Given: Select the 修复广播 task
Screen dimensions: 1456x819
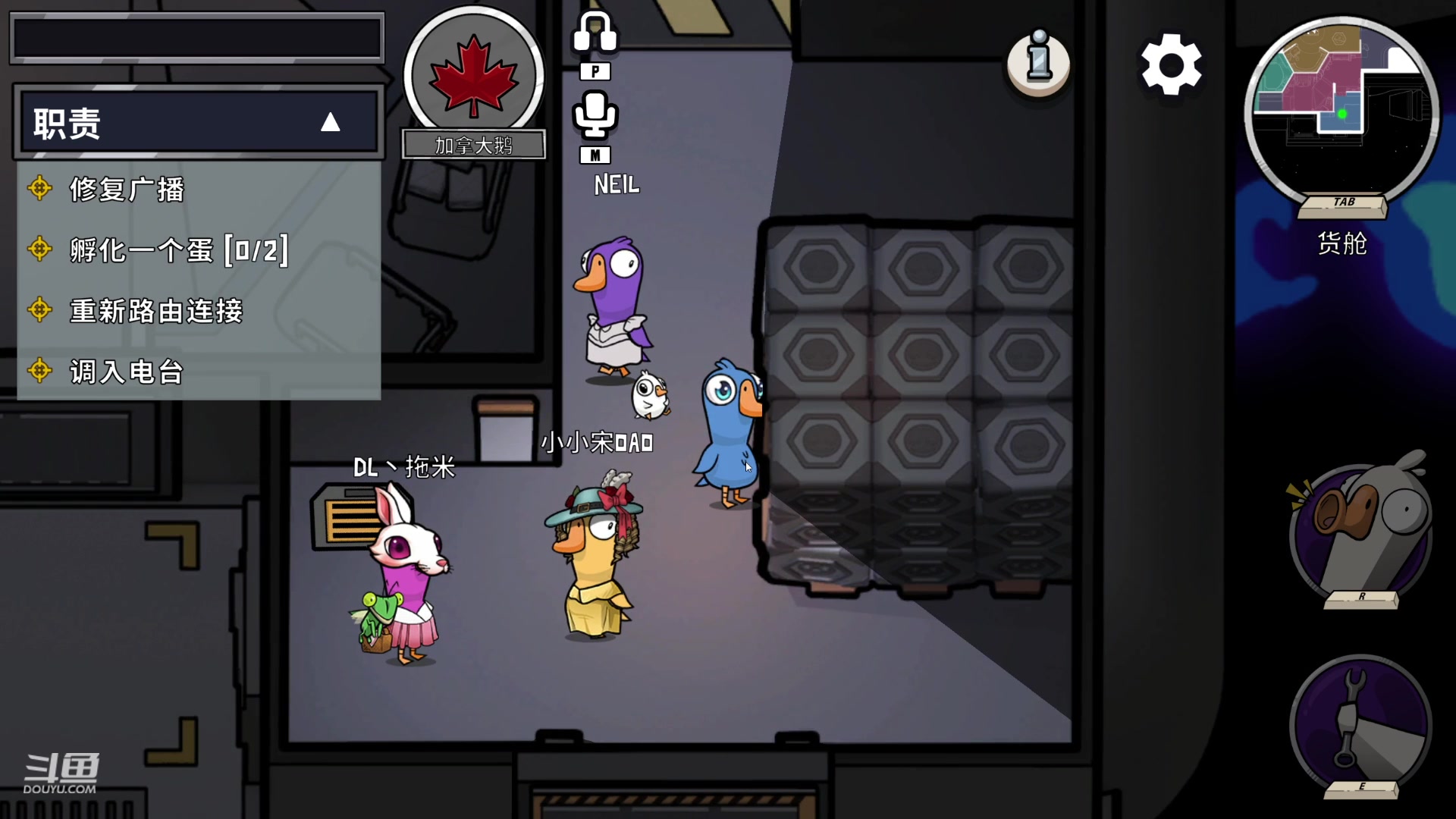Looking at the screenshot, I should (x=127, y=190).
